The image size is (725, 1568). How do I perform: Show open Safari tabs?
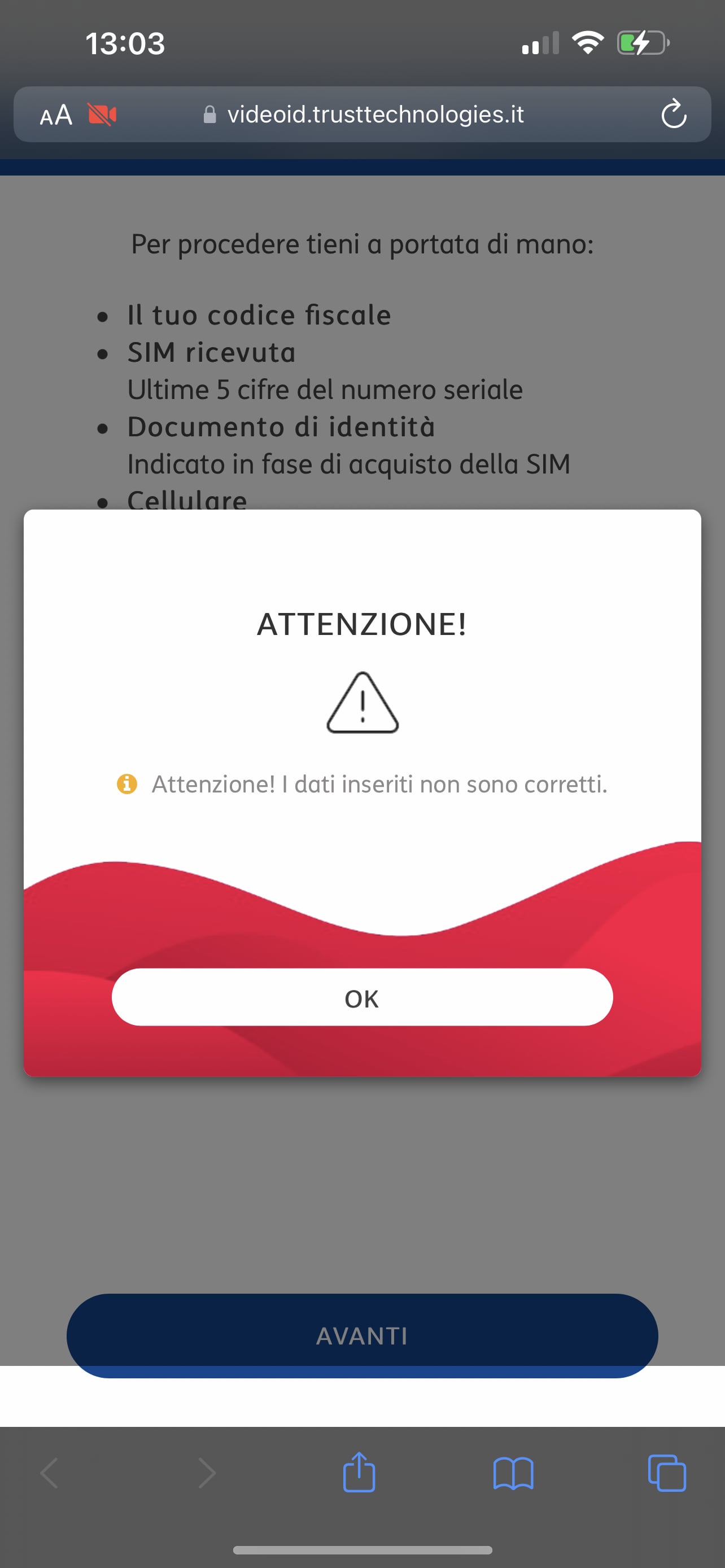pos(667,1473)
